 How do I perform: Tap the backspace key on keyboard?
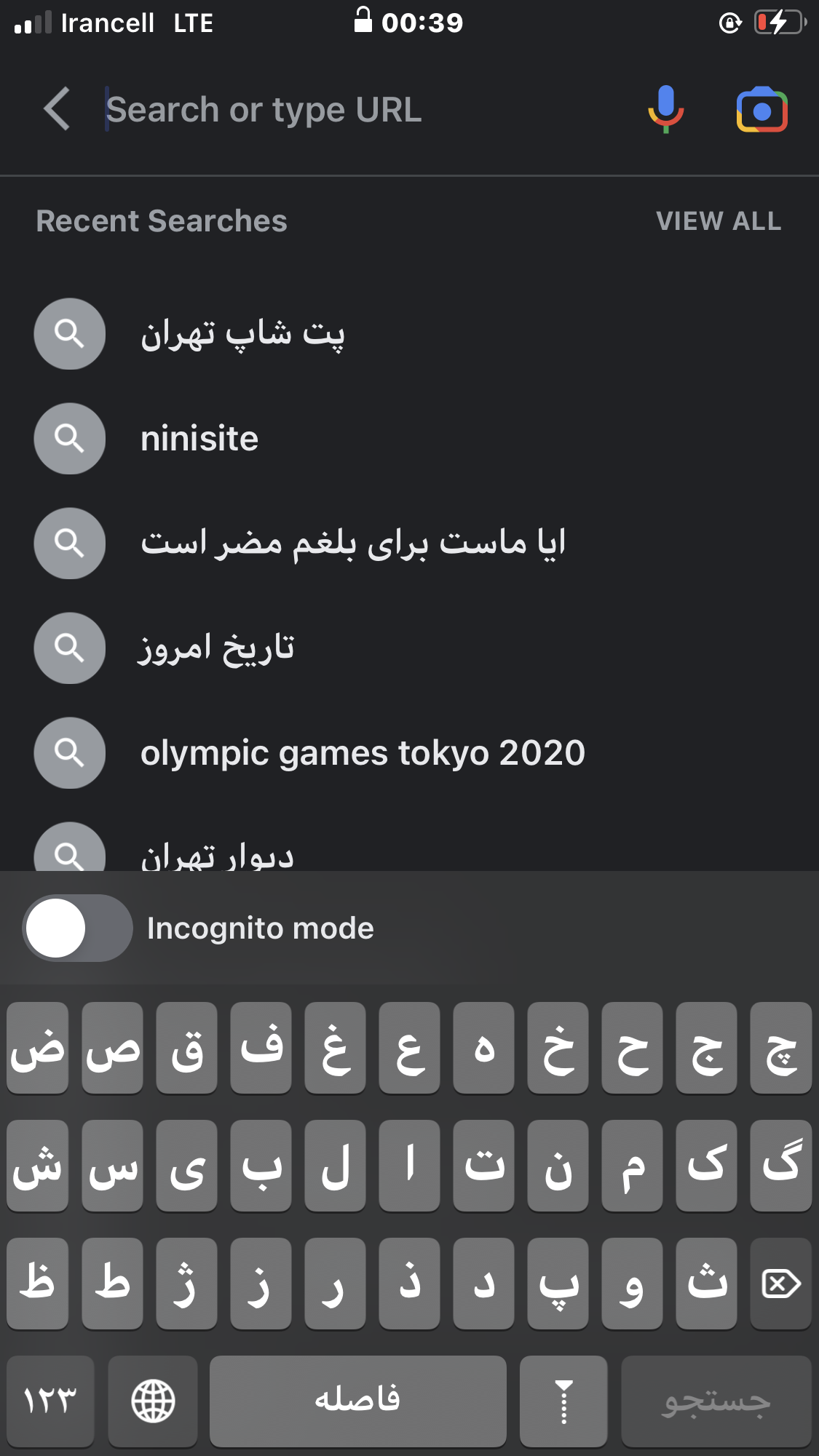tap(780, 1284)
